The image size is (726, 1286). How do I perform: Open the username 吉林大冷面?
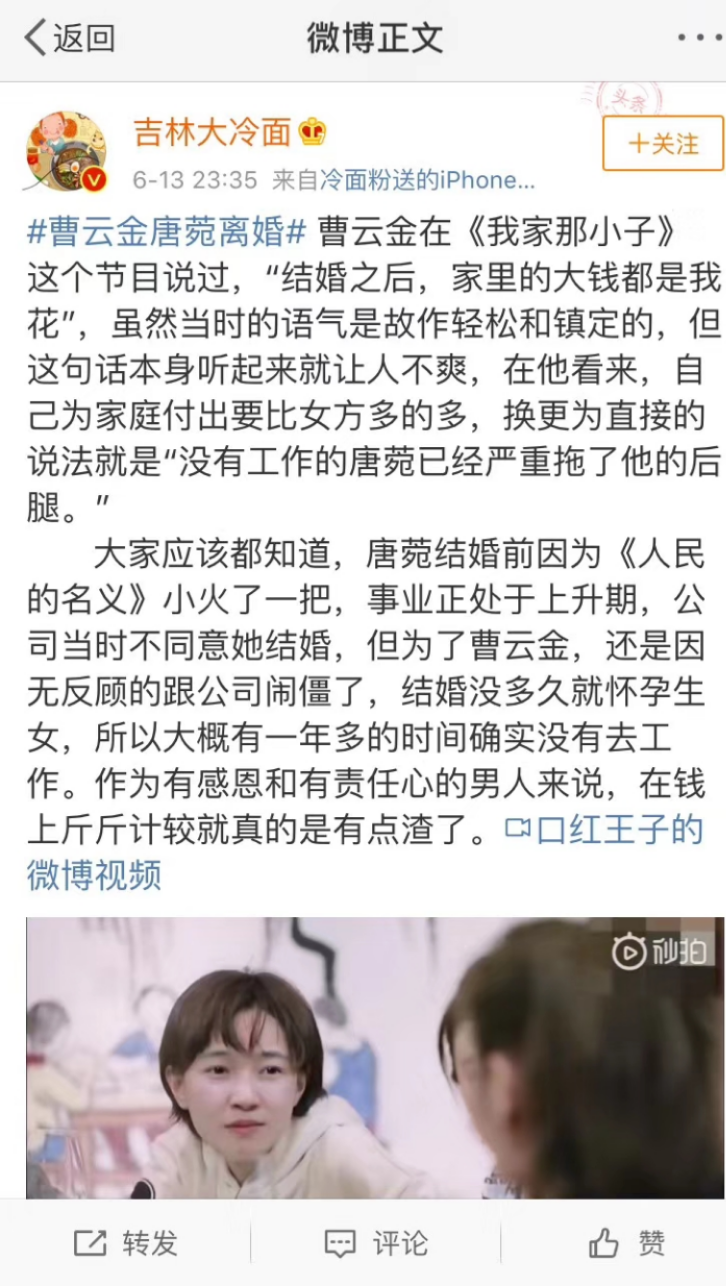[212, 131]
